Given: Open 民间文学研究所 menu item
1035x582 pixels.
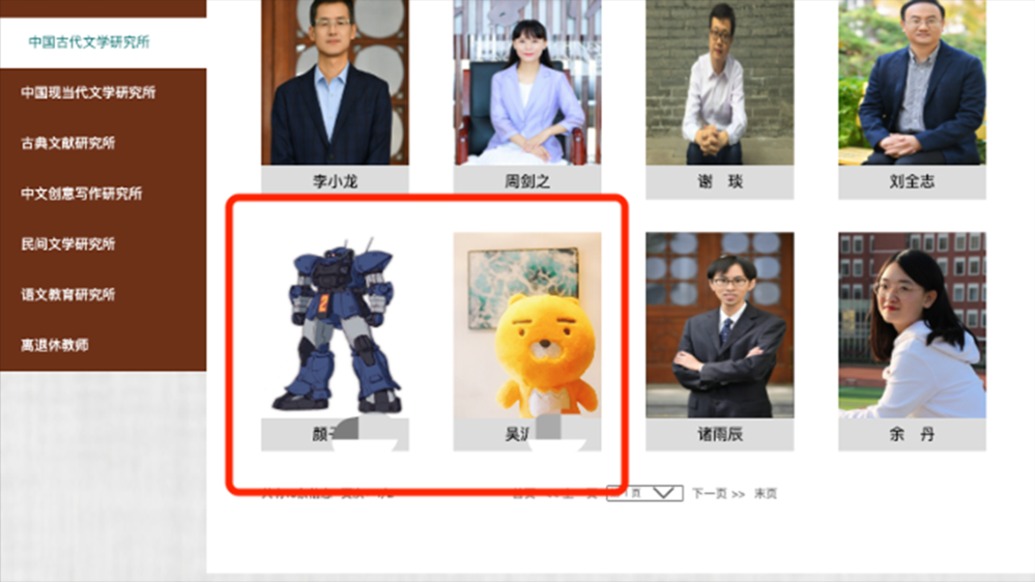Looking at the screenshot, I should click(x=68, y=244).
